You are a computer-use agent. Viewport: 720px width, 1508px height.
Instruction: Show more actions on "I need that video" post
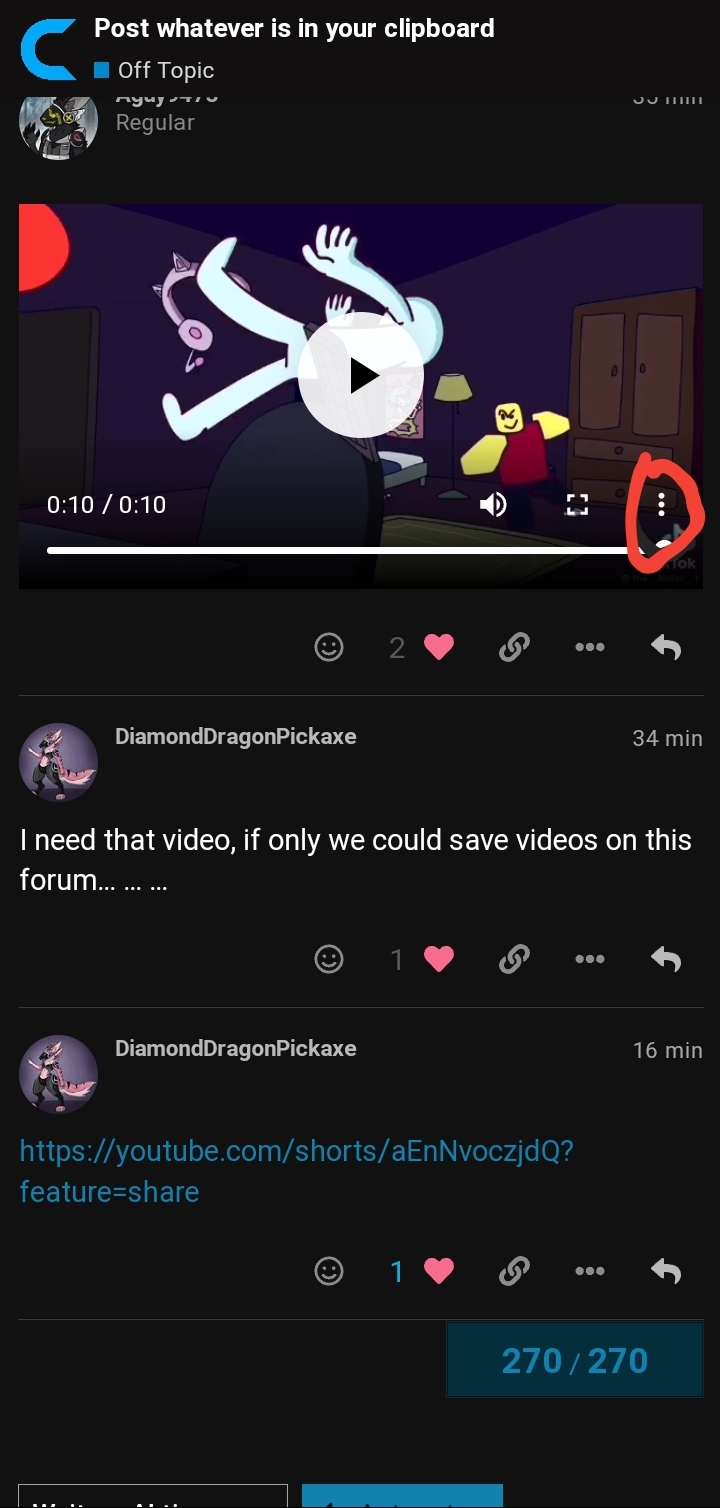[589, 960]
